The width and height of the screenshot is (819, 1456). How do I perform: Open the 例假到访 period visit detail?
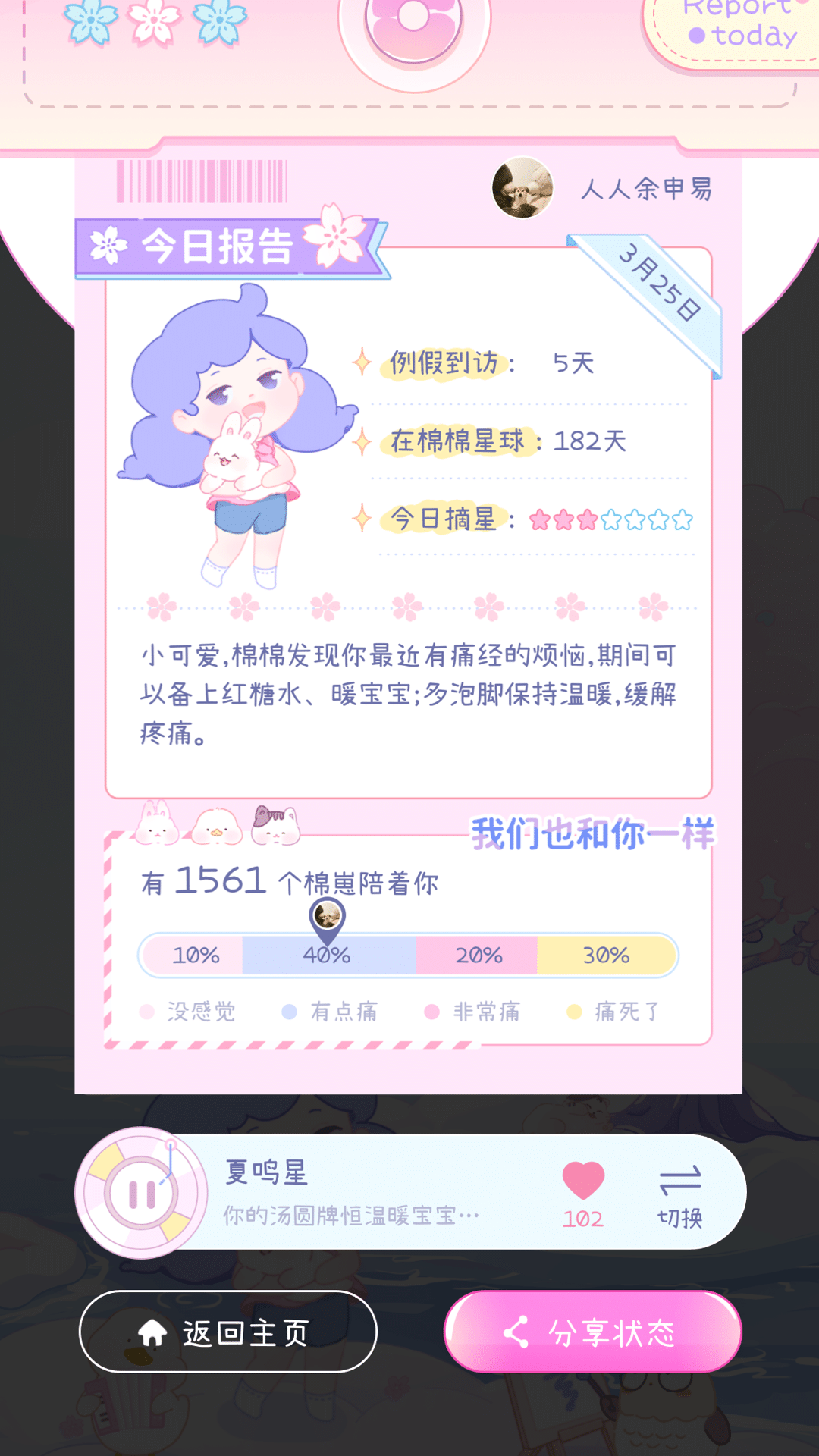(x=444, y=364)
